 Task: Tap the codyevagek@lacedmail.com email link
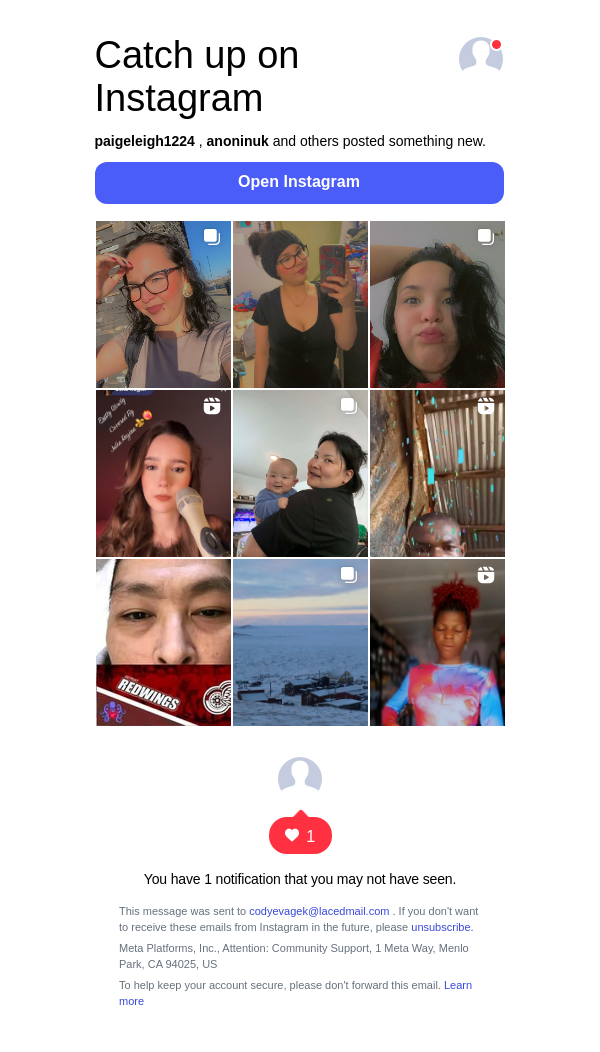point(319,911)
